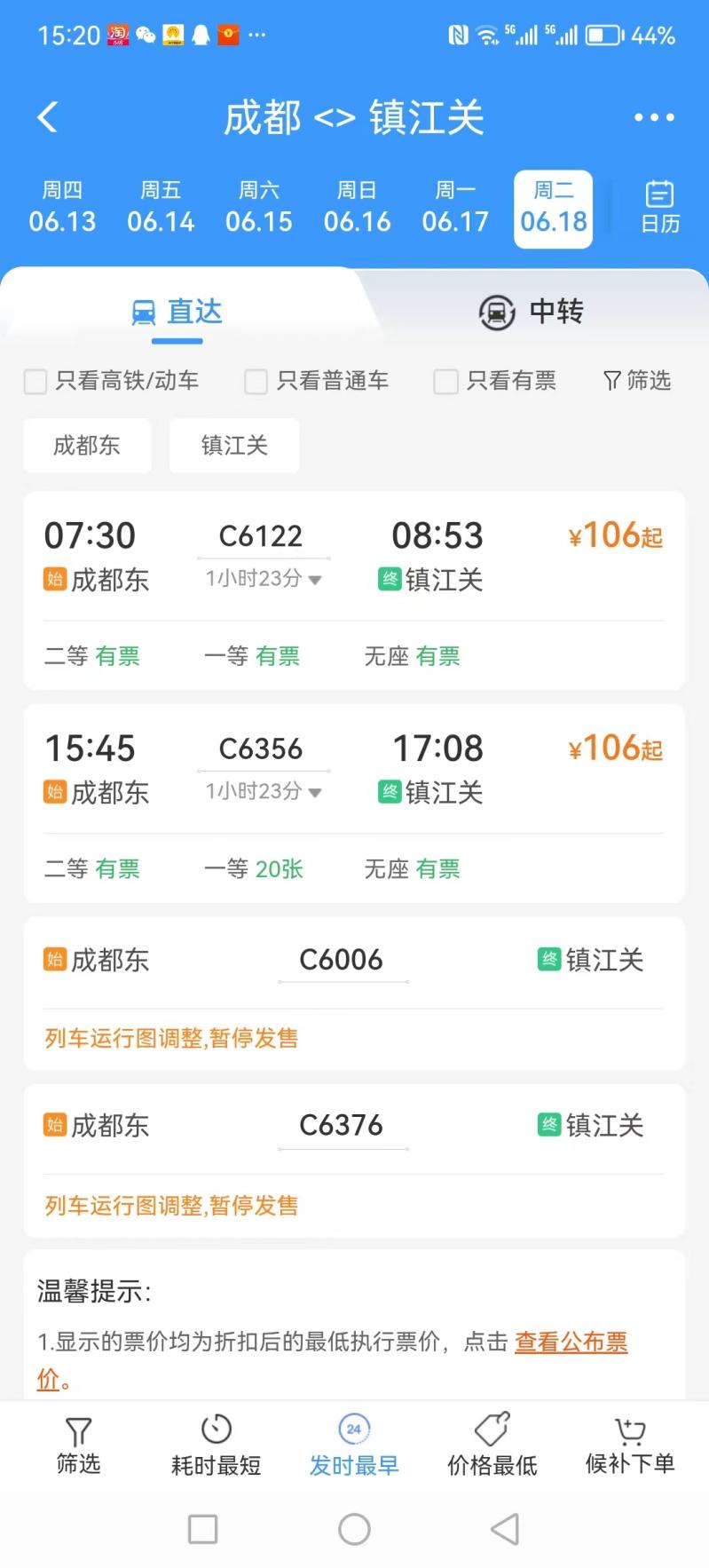Enable 只看有票 checkbox
The image size is (709, 1568).
pyautogui.click(x=494, y=381)
